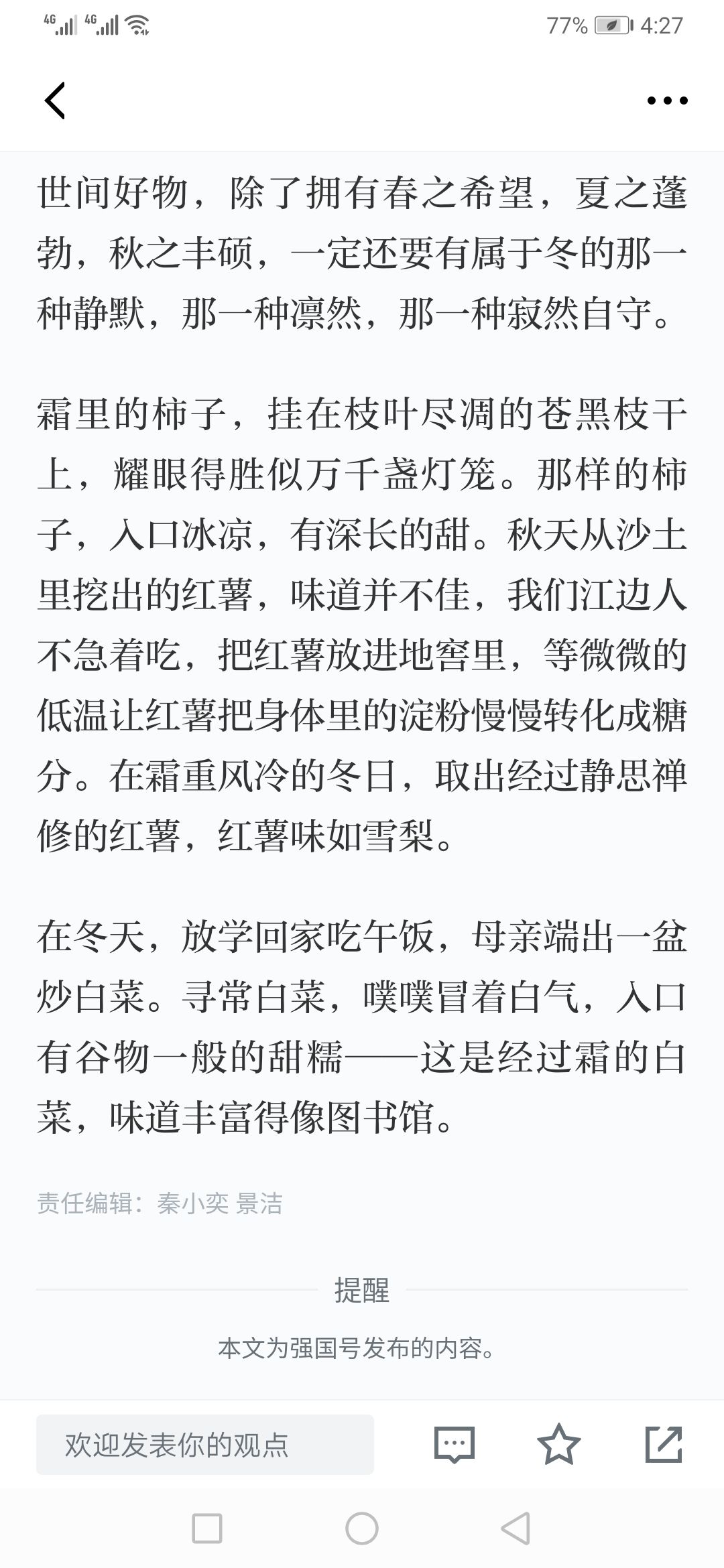Open recent apps from navigation bar
The image size is (724, 1568).
tap(207, 1528)
